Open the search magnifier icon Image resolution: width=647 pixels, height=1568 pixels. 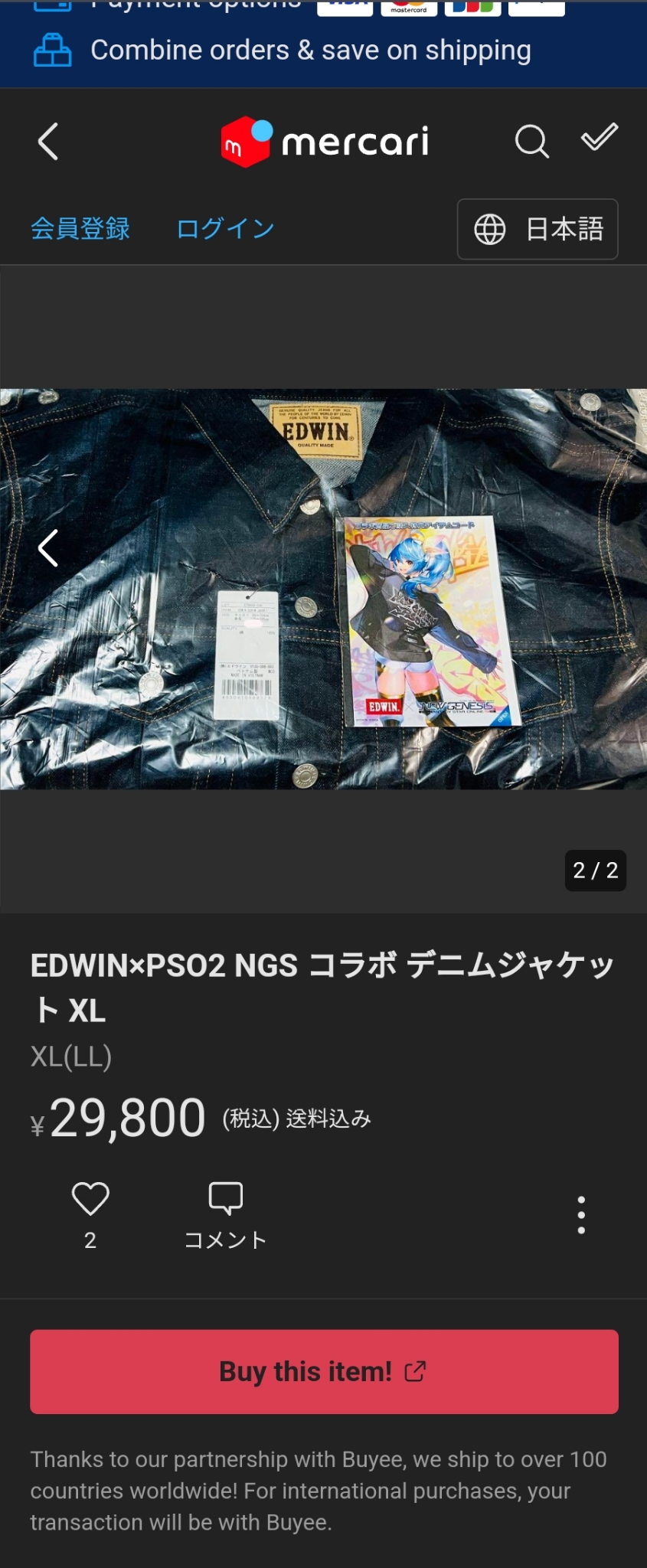click(531, 142)
